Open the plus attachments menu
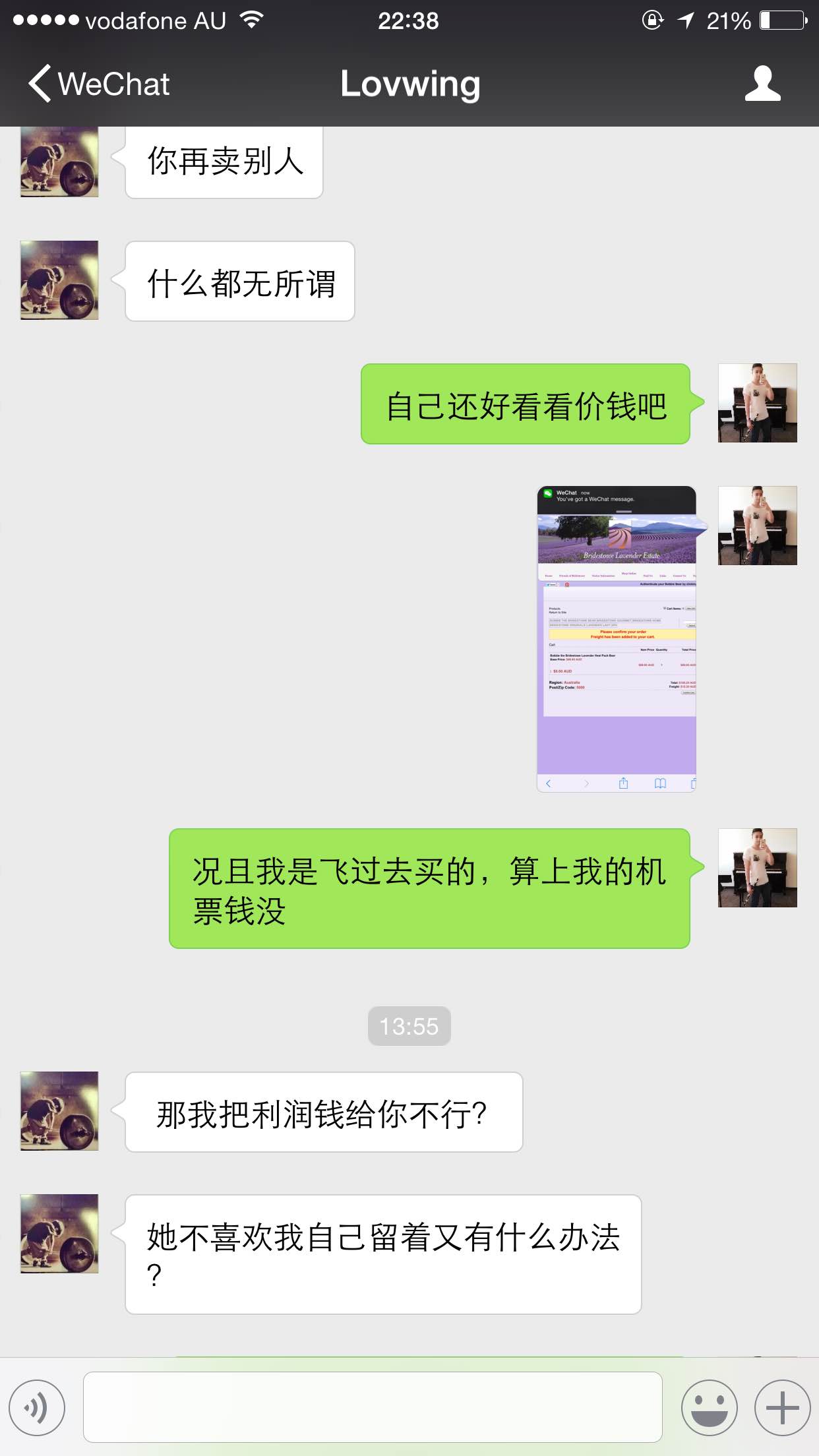Viewport: 819px width, 1456px height. coord(782,1407)
